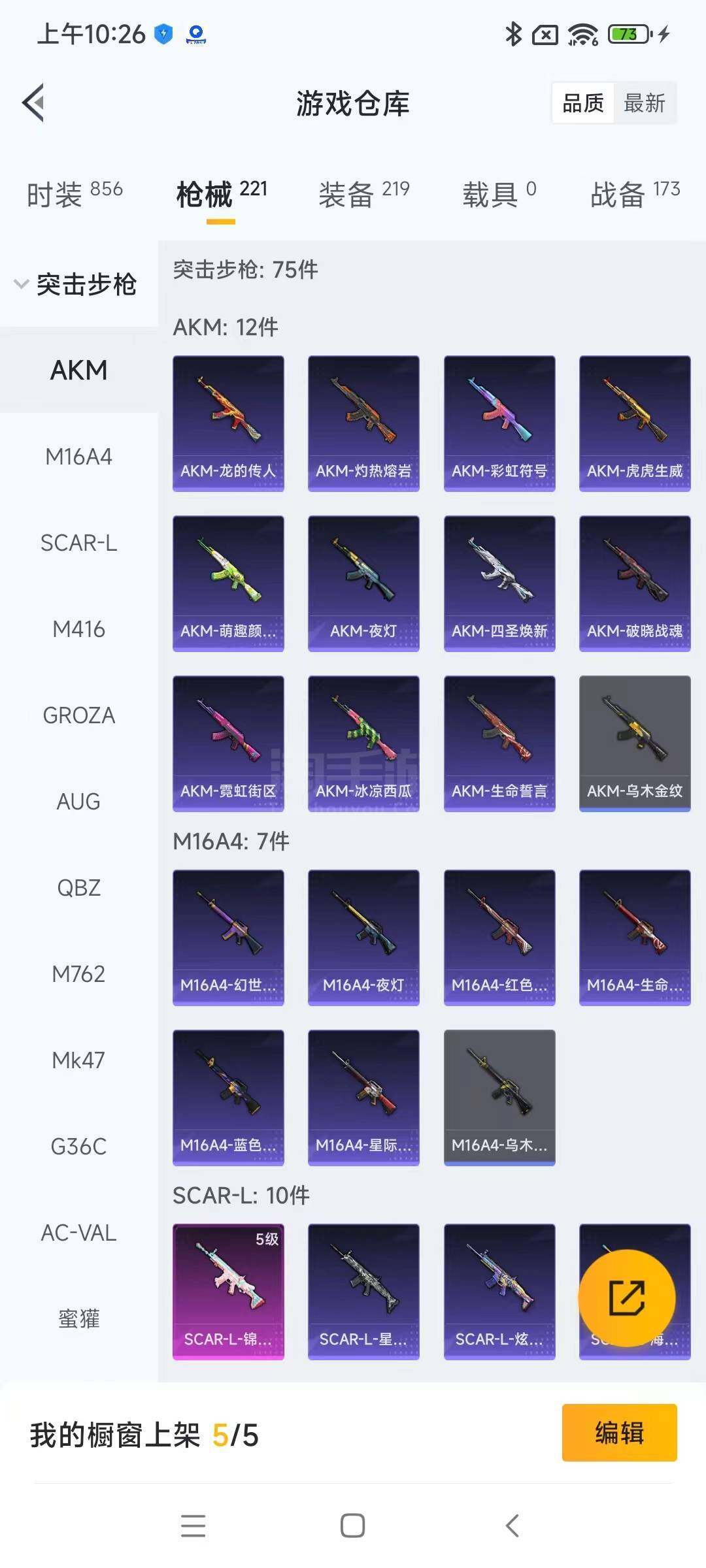
Task: Sort inventory by 最新
Action: [644, 103]
